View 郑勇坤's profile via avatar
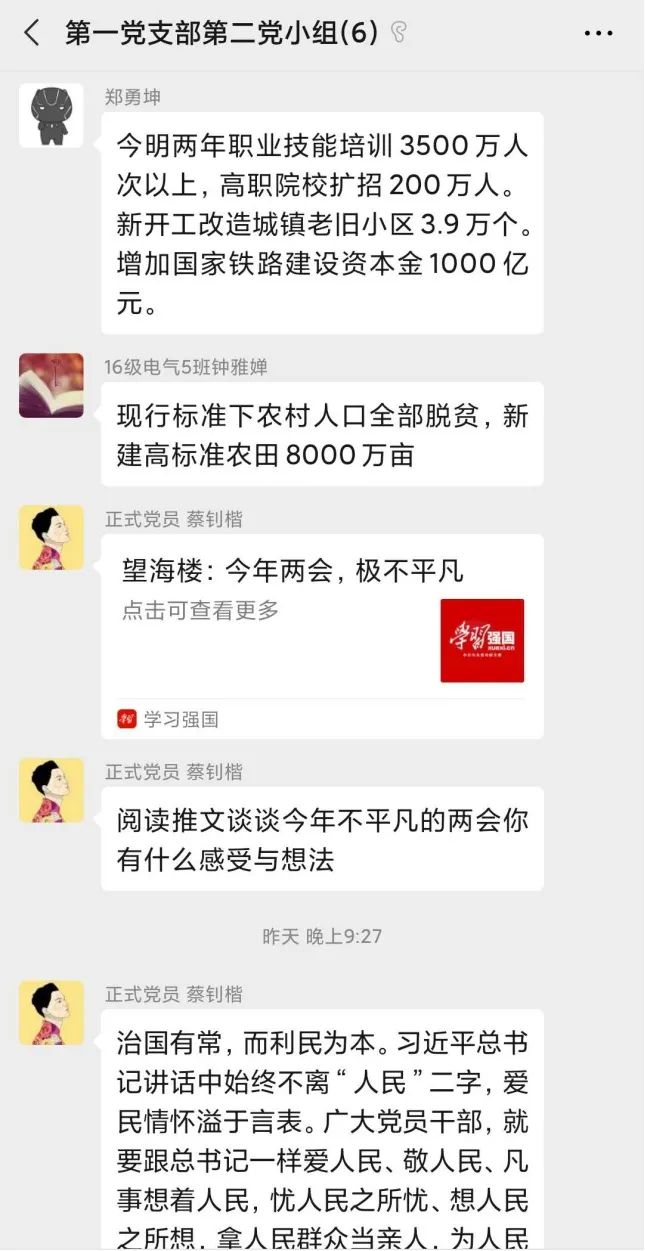The width and height of the screenshot is (645, 1251). [x=51, y=116]
